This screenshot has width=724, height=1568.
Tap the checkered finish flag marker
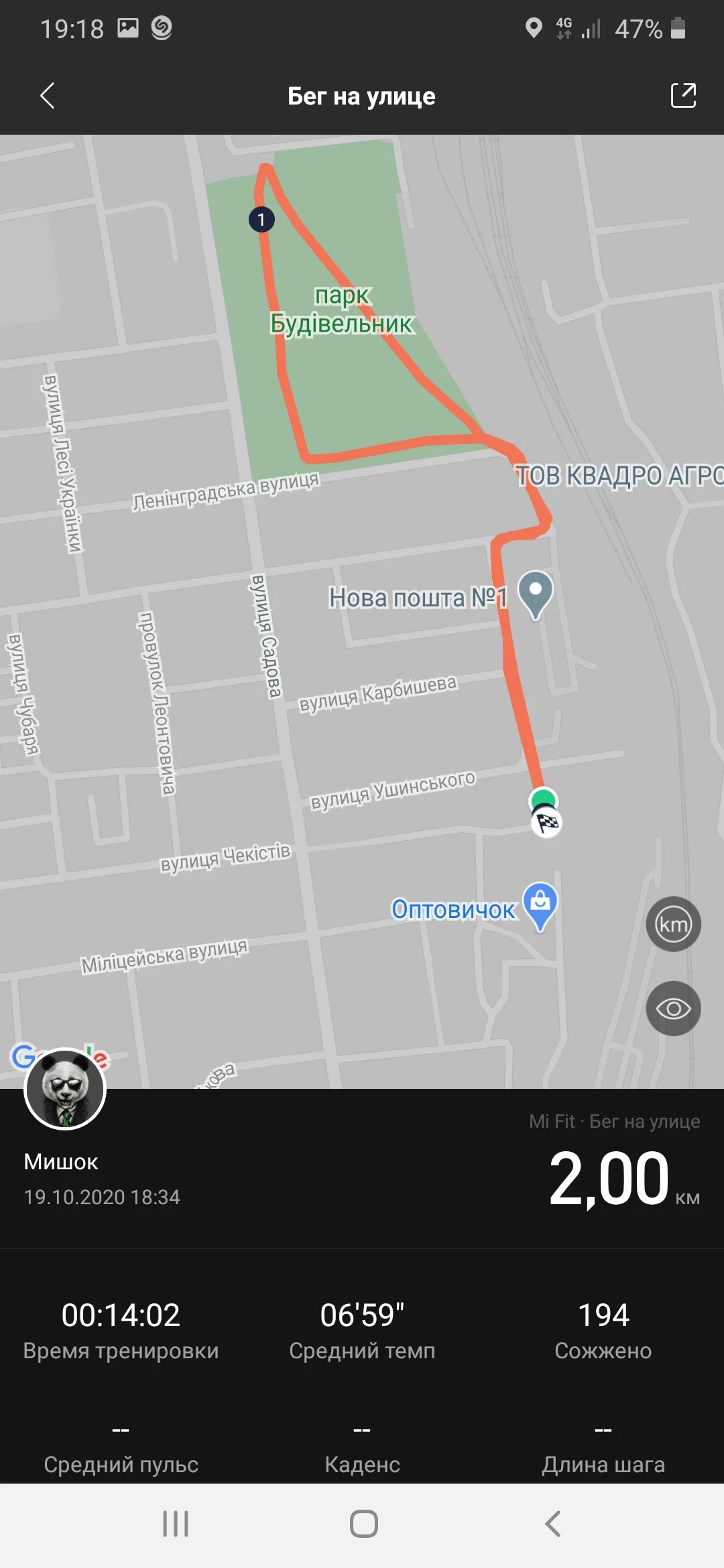pos(546,823)
